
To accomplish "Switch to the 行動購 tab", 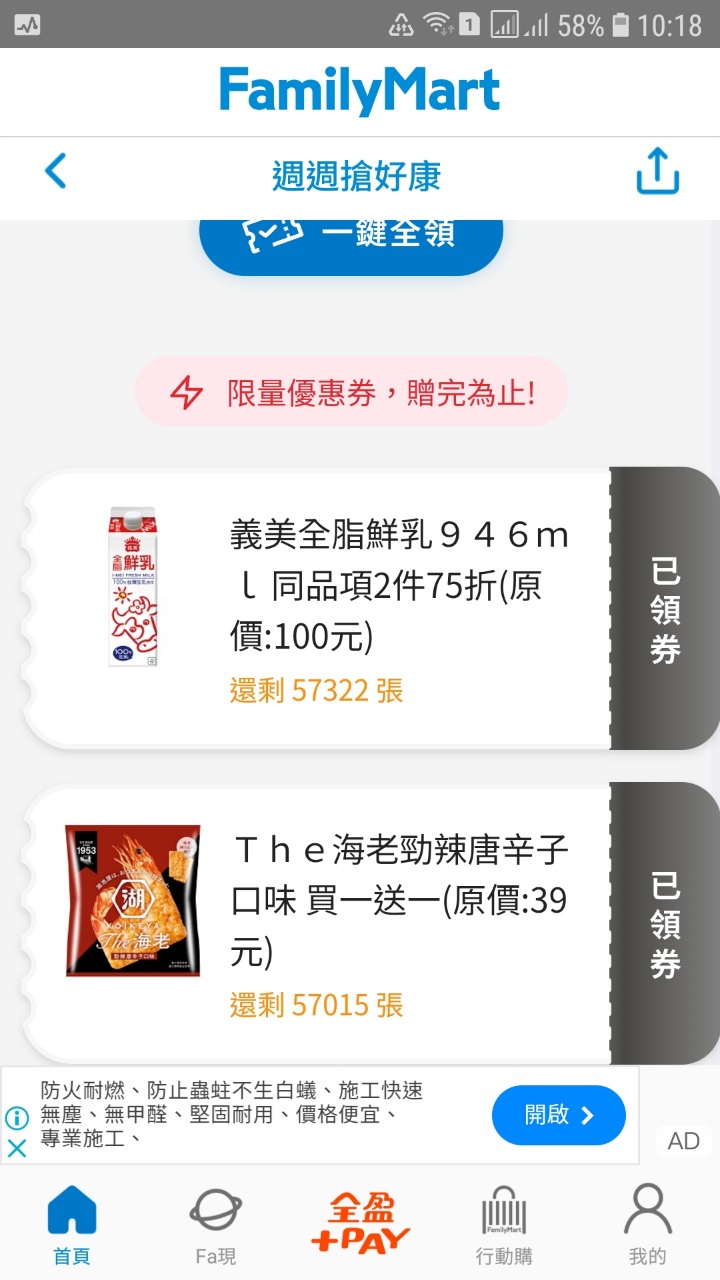I will [x=504, y=1225].
